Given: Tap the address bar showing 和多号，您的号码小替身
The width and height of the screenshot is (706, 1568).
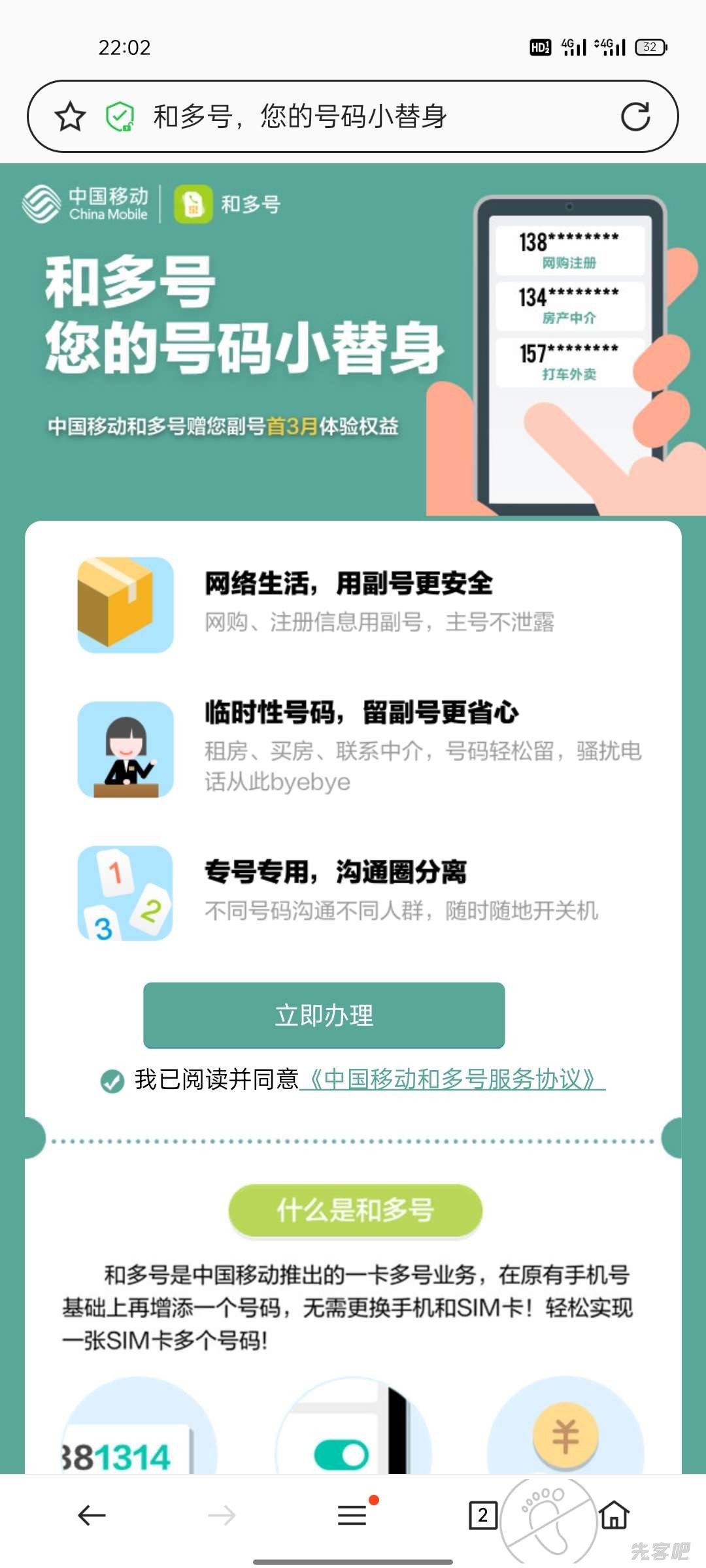Looking at the screenshot, I should coord(366,117).
